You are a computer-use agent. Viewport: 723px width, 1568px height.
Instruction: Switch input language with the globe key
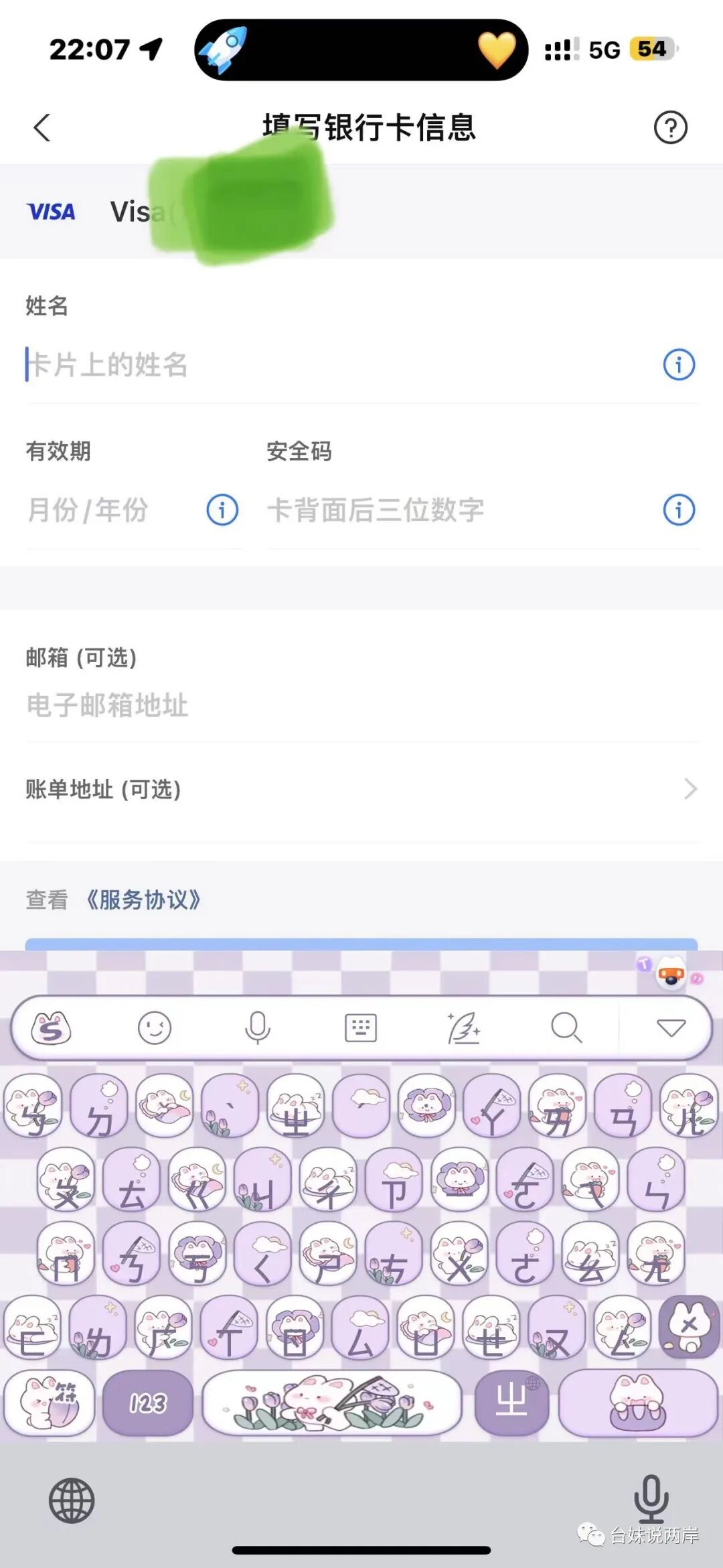tap(72, 1501)
